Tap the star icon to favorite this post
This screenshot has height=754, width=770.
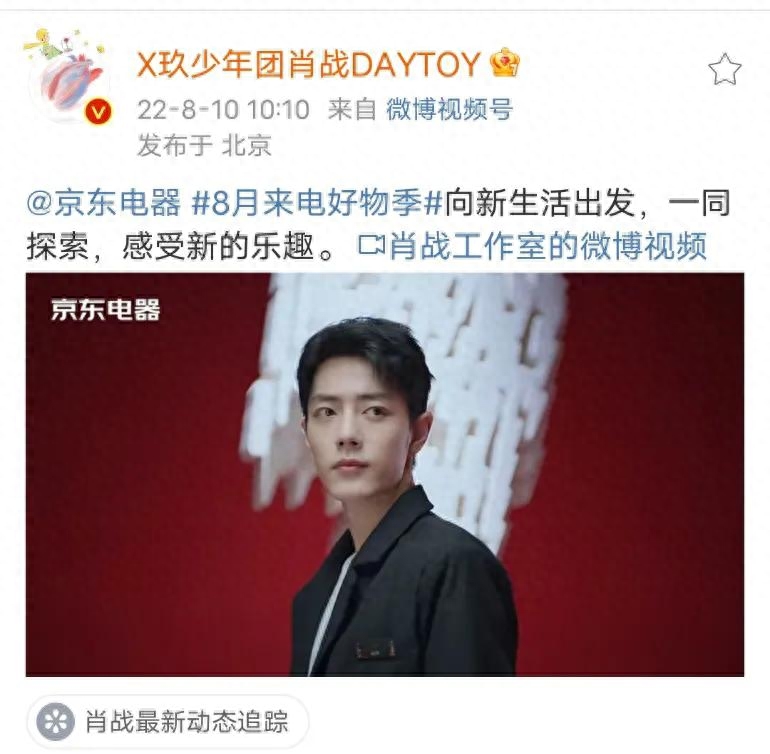coord(724,70)
